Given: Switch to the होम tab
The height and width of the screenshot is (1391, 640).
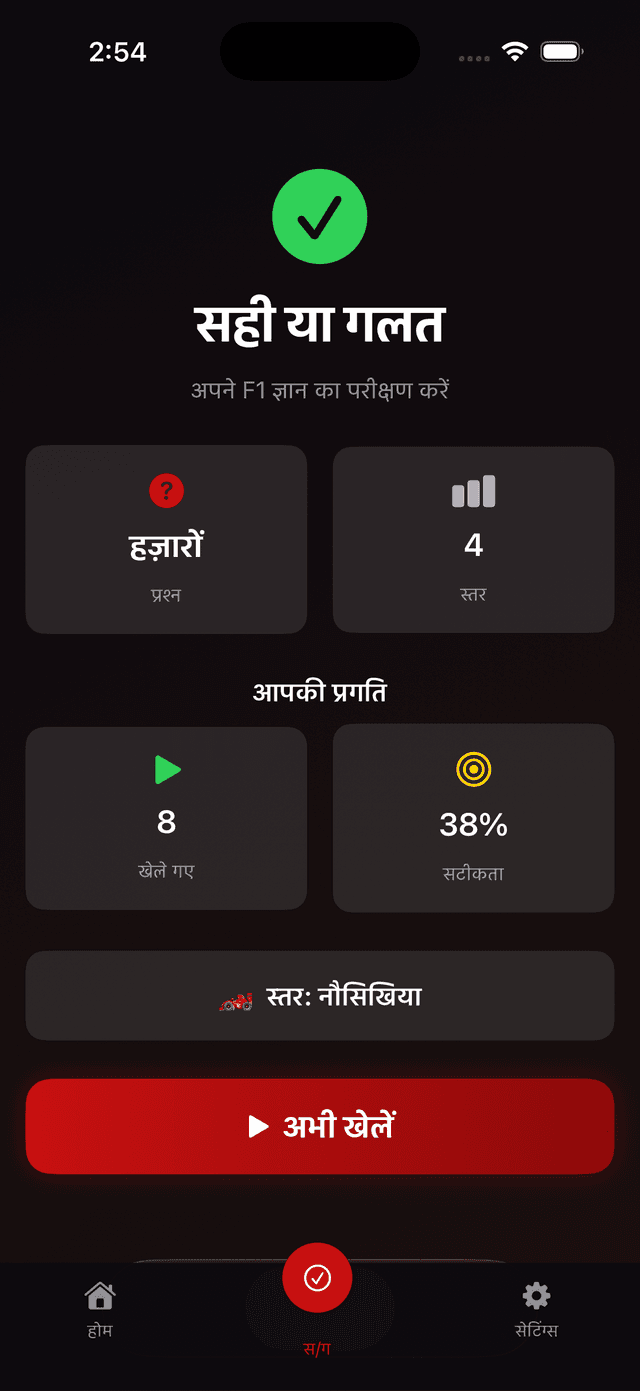Looking at the screenshot, I should pyautogui.click(x=99, y=1309).
